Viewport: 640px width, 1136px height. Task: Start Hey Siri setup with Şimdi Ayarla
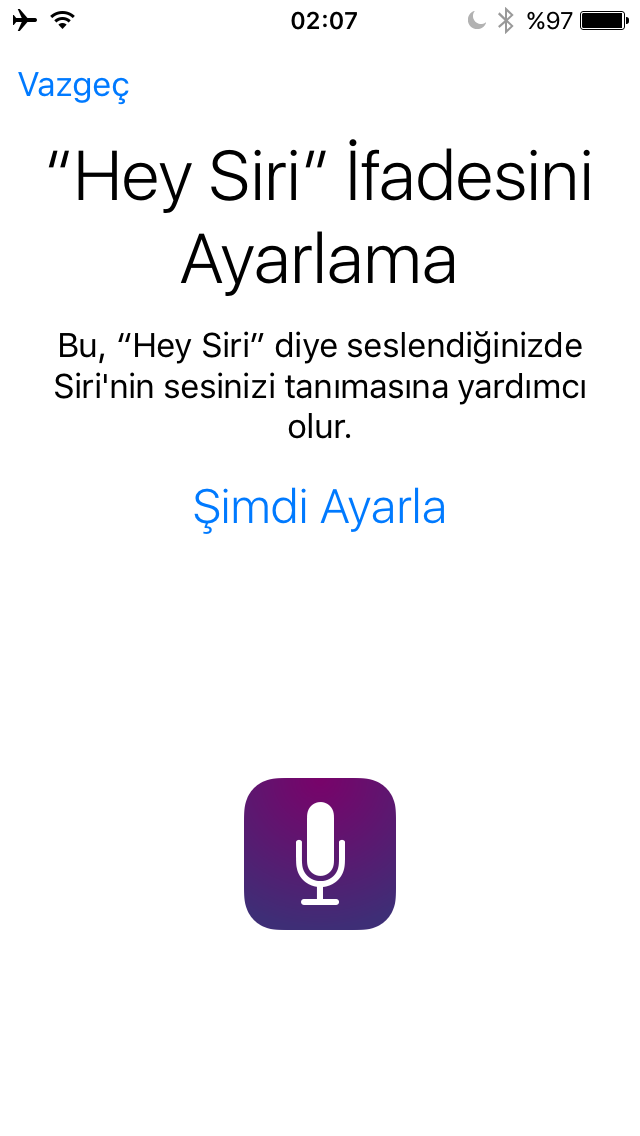(319, 508)
